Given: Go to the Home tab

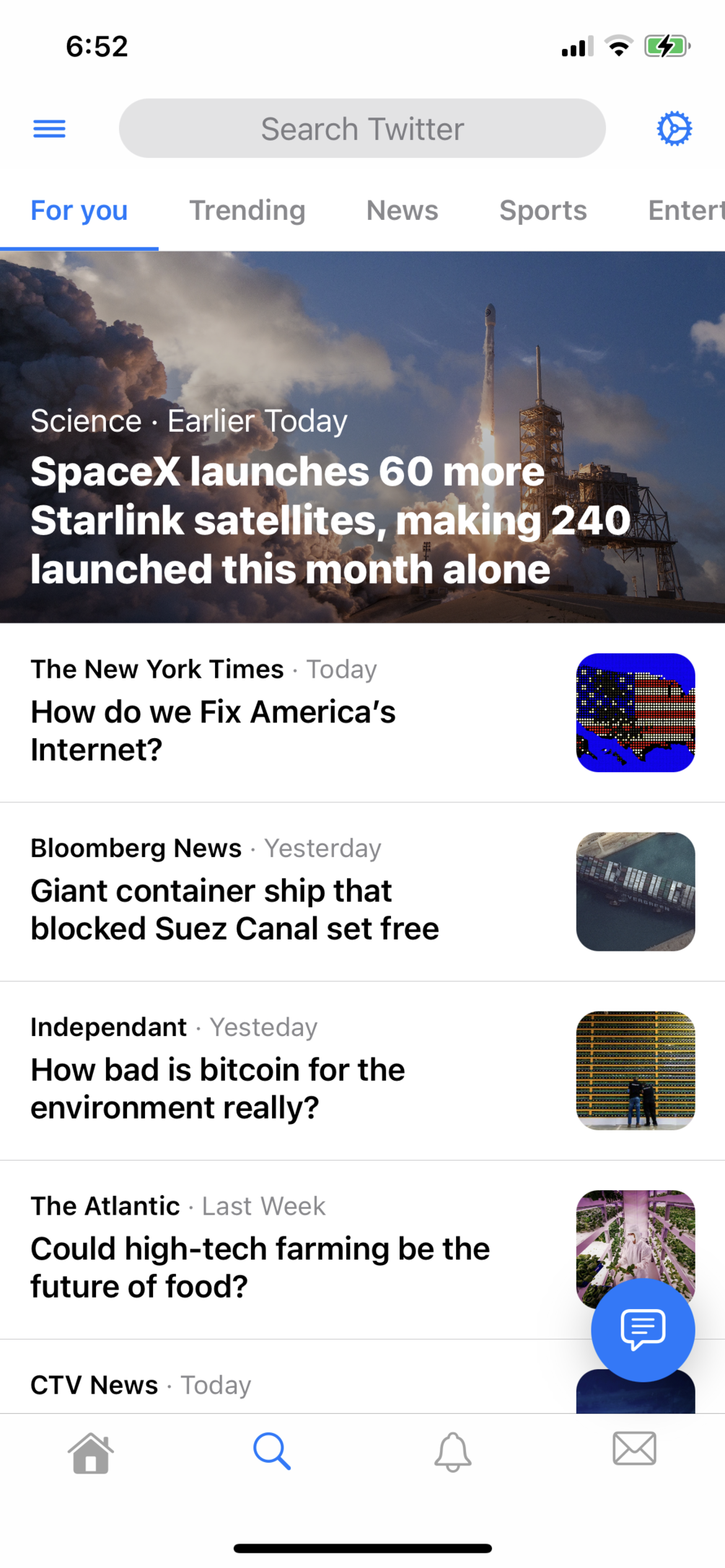Looking at the screenshot, I should [91, 1452].
